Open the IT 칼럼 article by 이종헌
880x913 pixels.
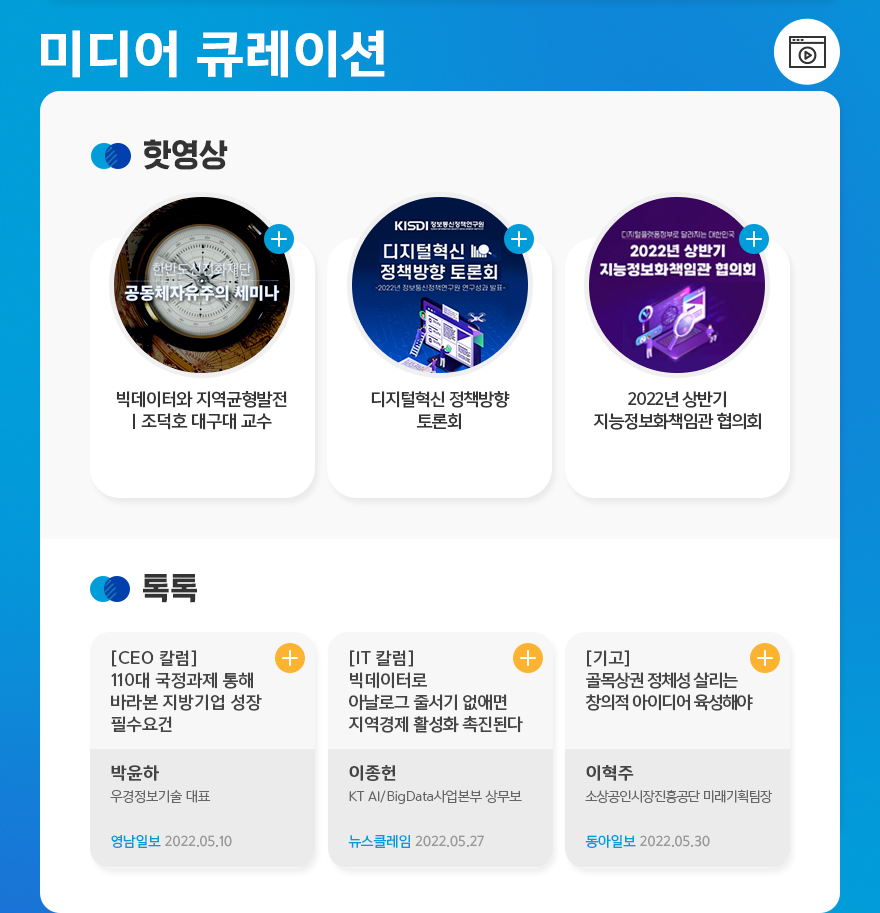[x=428, y=690]
